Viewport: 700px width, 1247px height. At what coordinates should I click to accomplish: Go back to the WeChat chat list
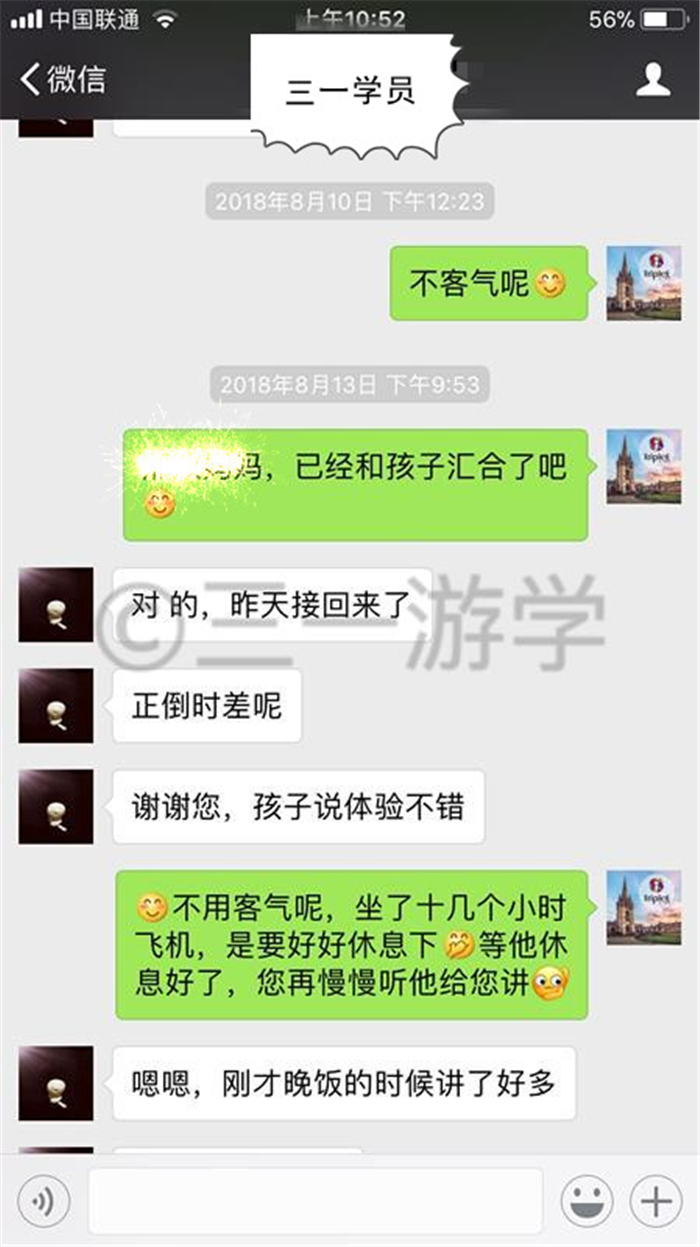pos(62,79)
